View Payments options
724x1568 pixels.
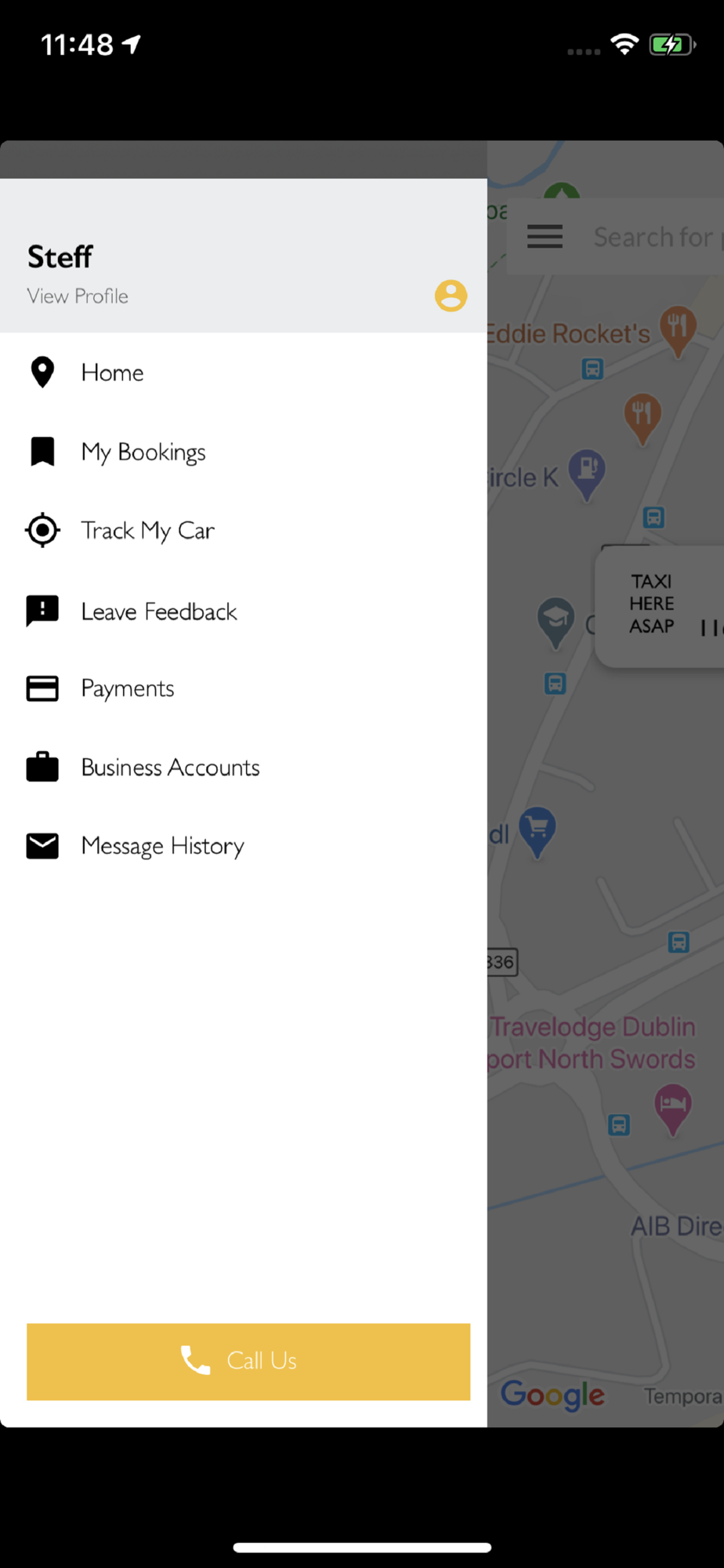pyautogui.click(x=127, y=688)
